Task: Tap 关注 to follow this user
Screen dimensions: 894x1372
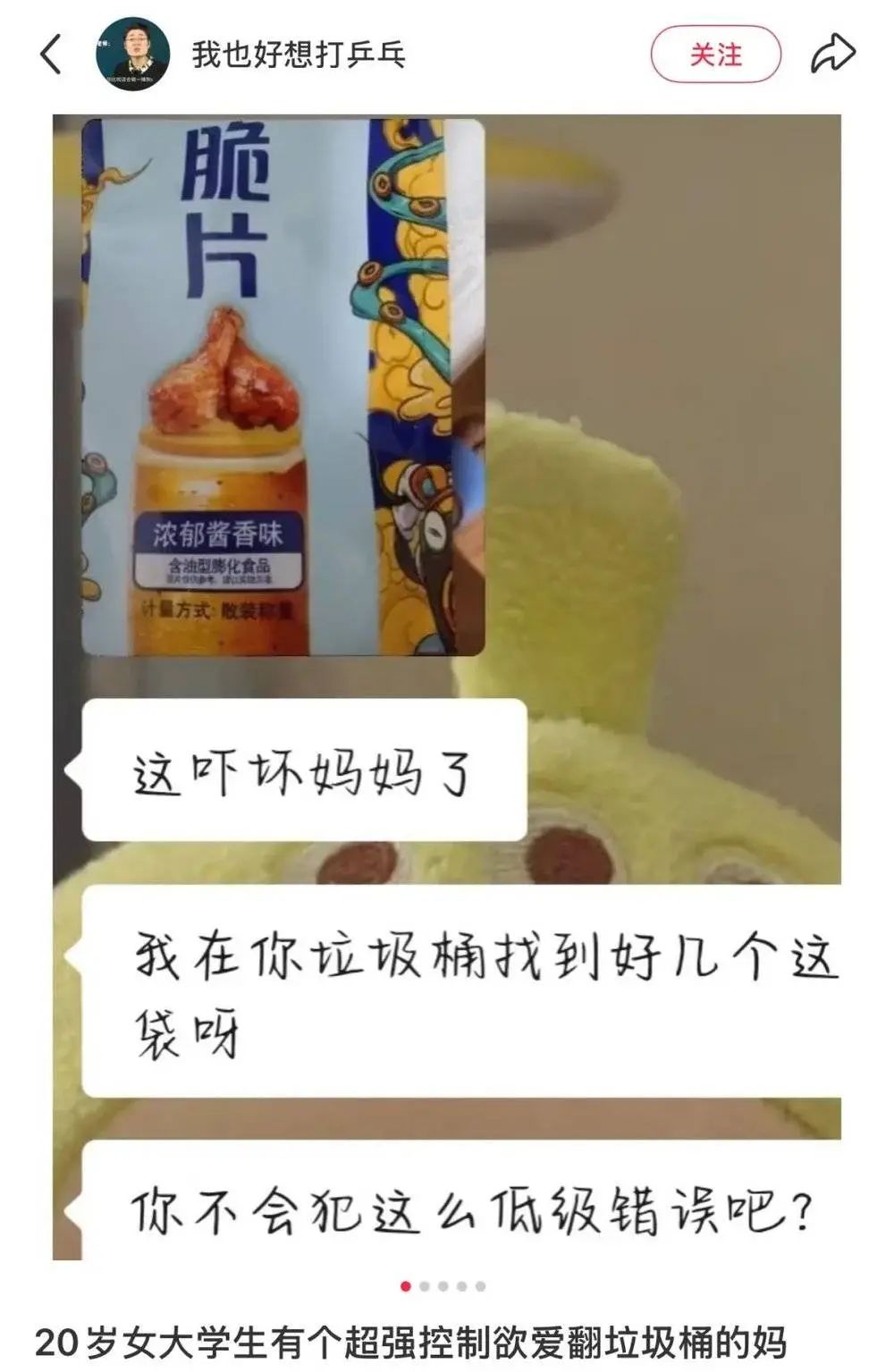Action: point(715,51)
